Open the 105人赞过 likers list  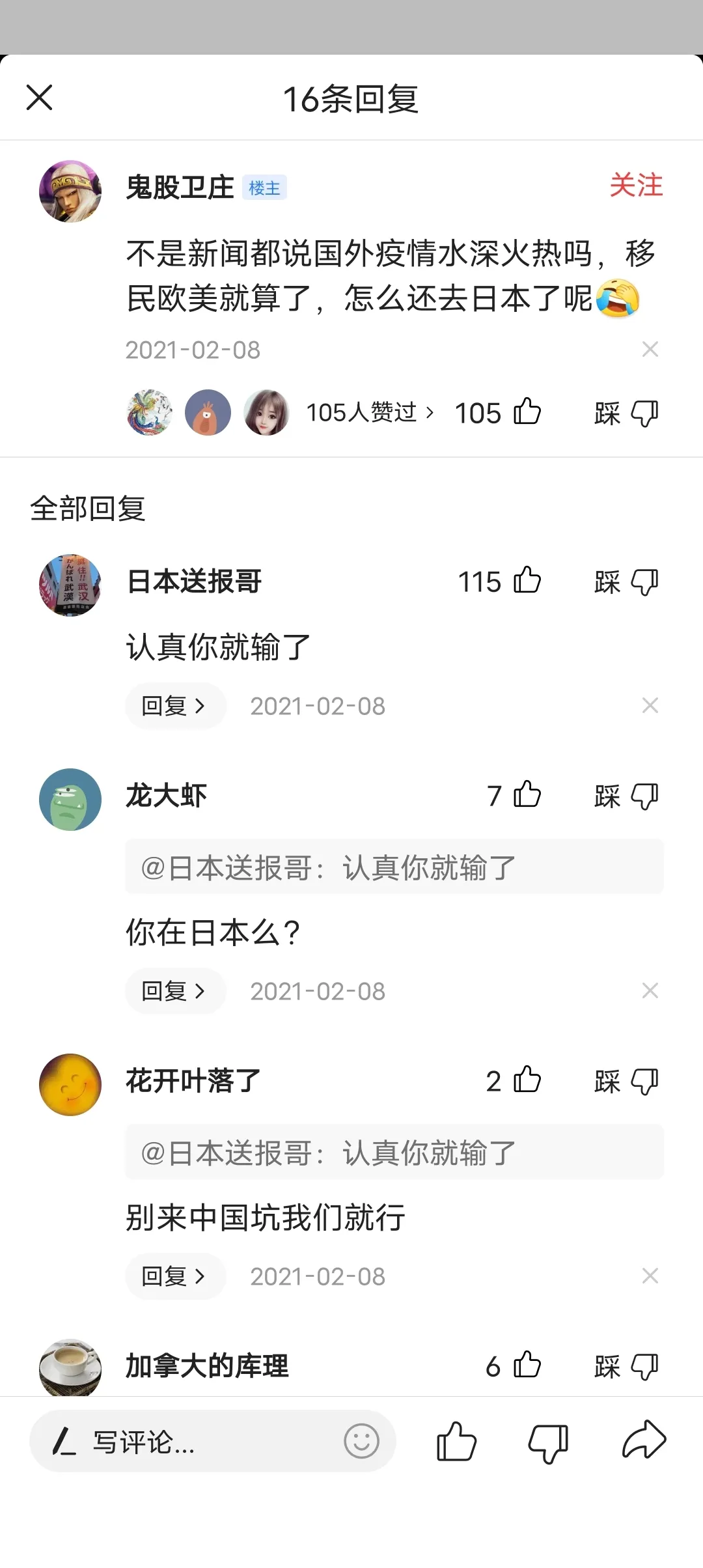[369, 412]
